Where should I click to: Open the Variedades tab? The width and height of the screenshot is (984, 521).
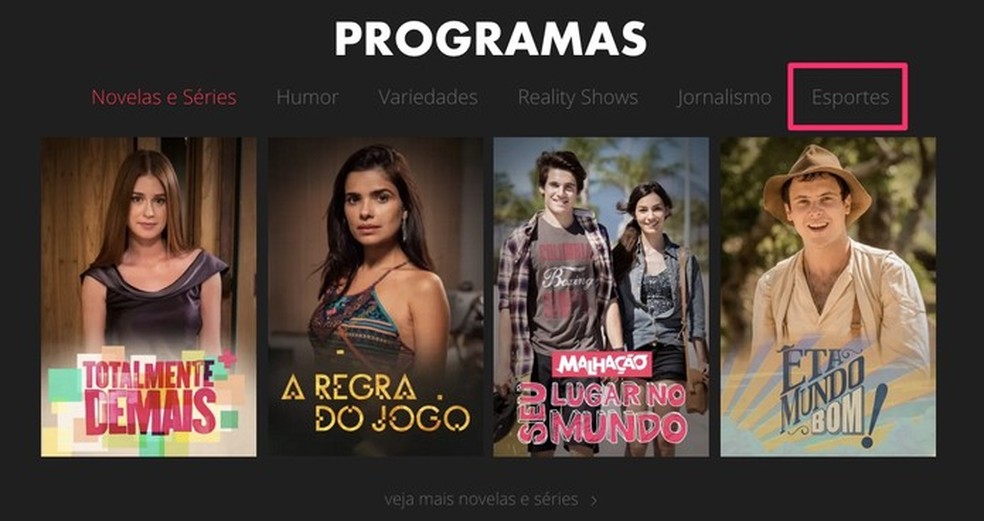click(428, 98)
